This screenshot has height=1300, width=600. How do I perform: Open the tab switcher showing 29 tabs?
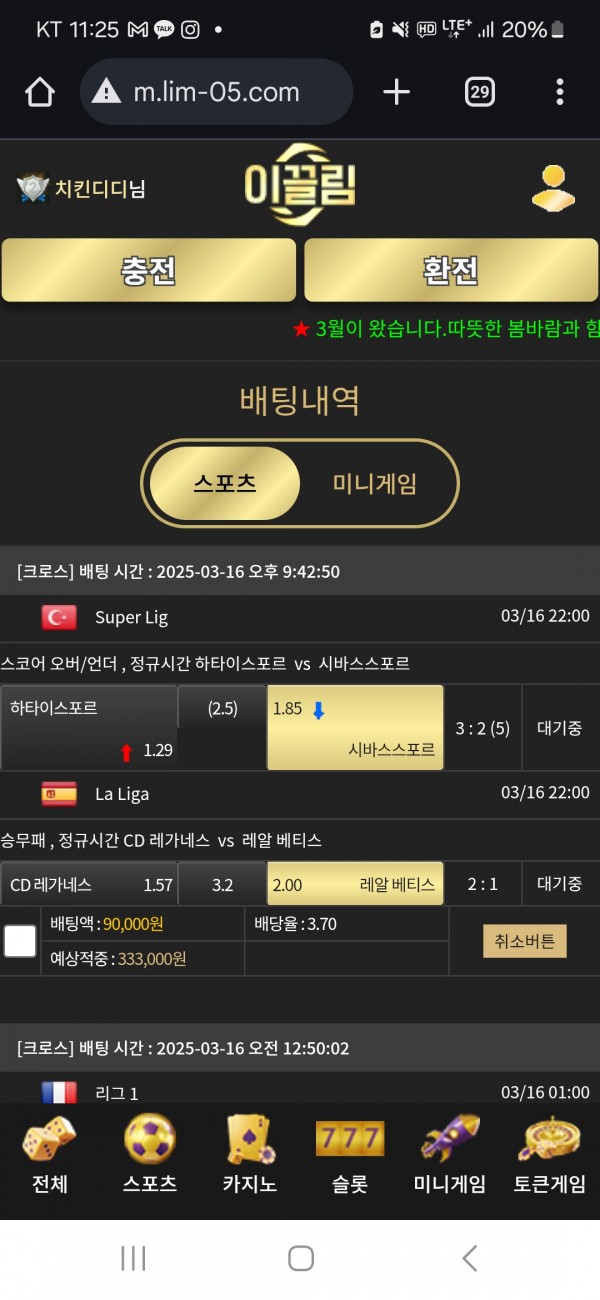(480, 92)
